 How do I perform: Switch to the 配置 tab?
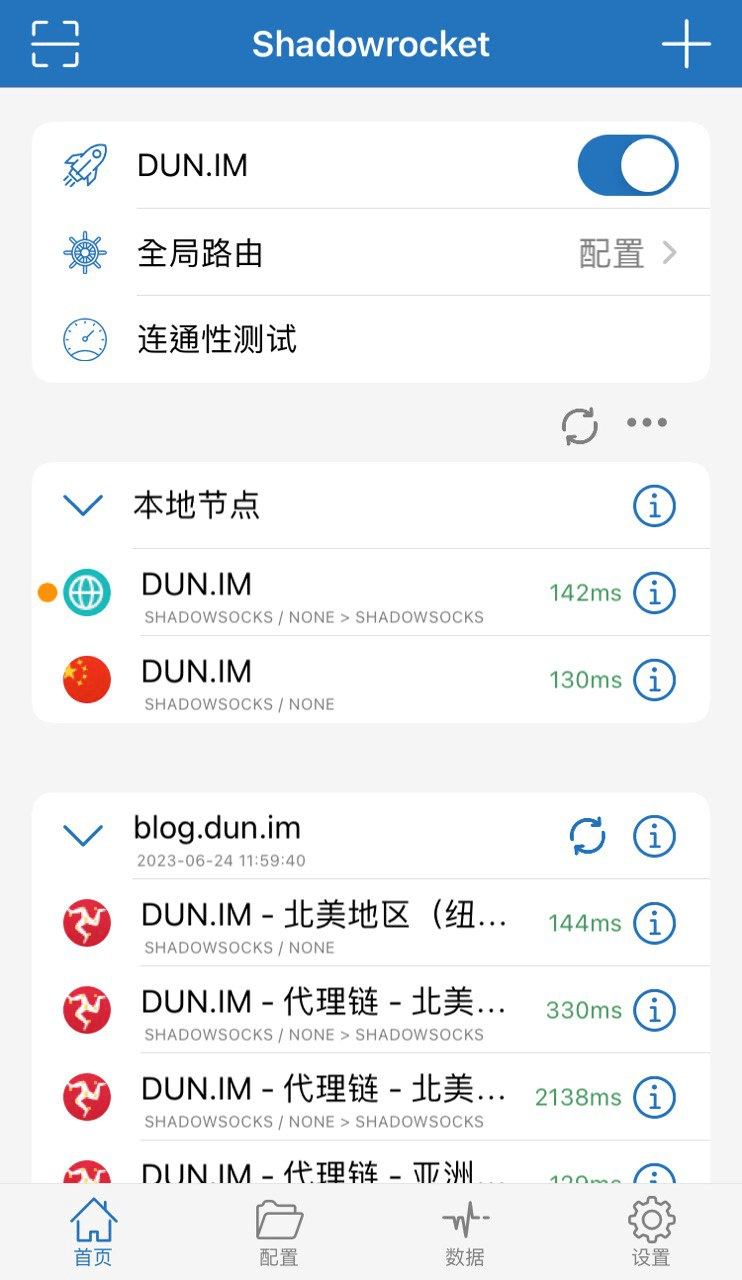point(279,1233)
